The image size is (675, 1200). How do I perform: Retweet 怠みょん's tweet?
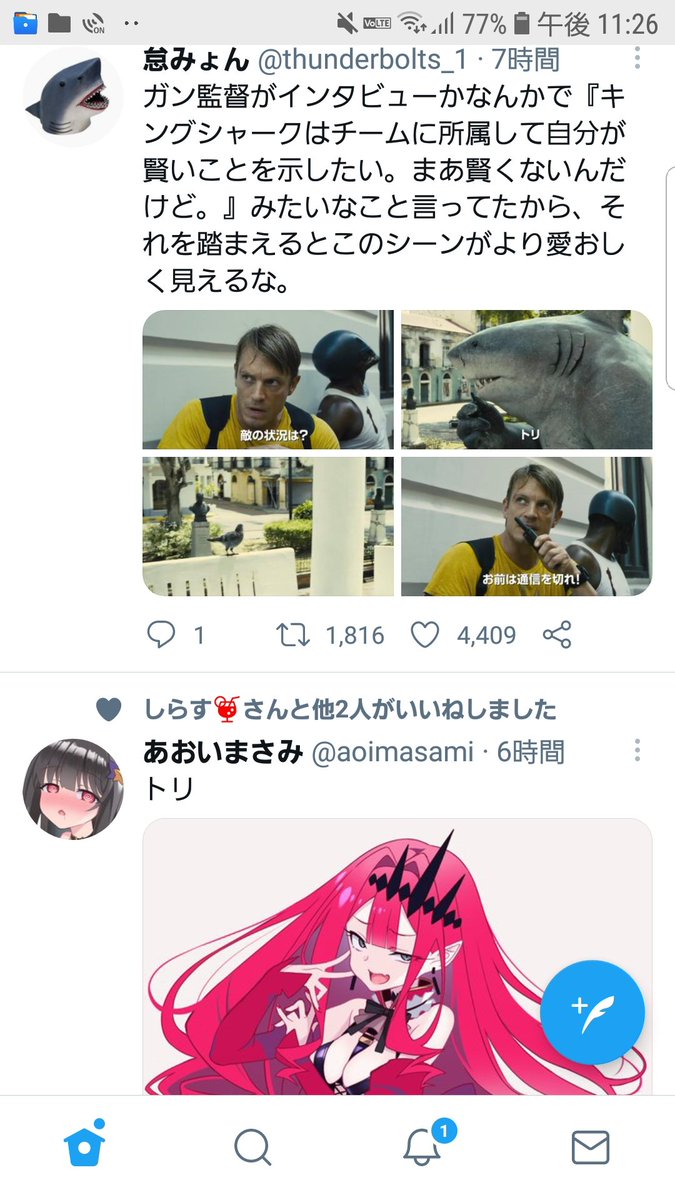click(294, 635)
